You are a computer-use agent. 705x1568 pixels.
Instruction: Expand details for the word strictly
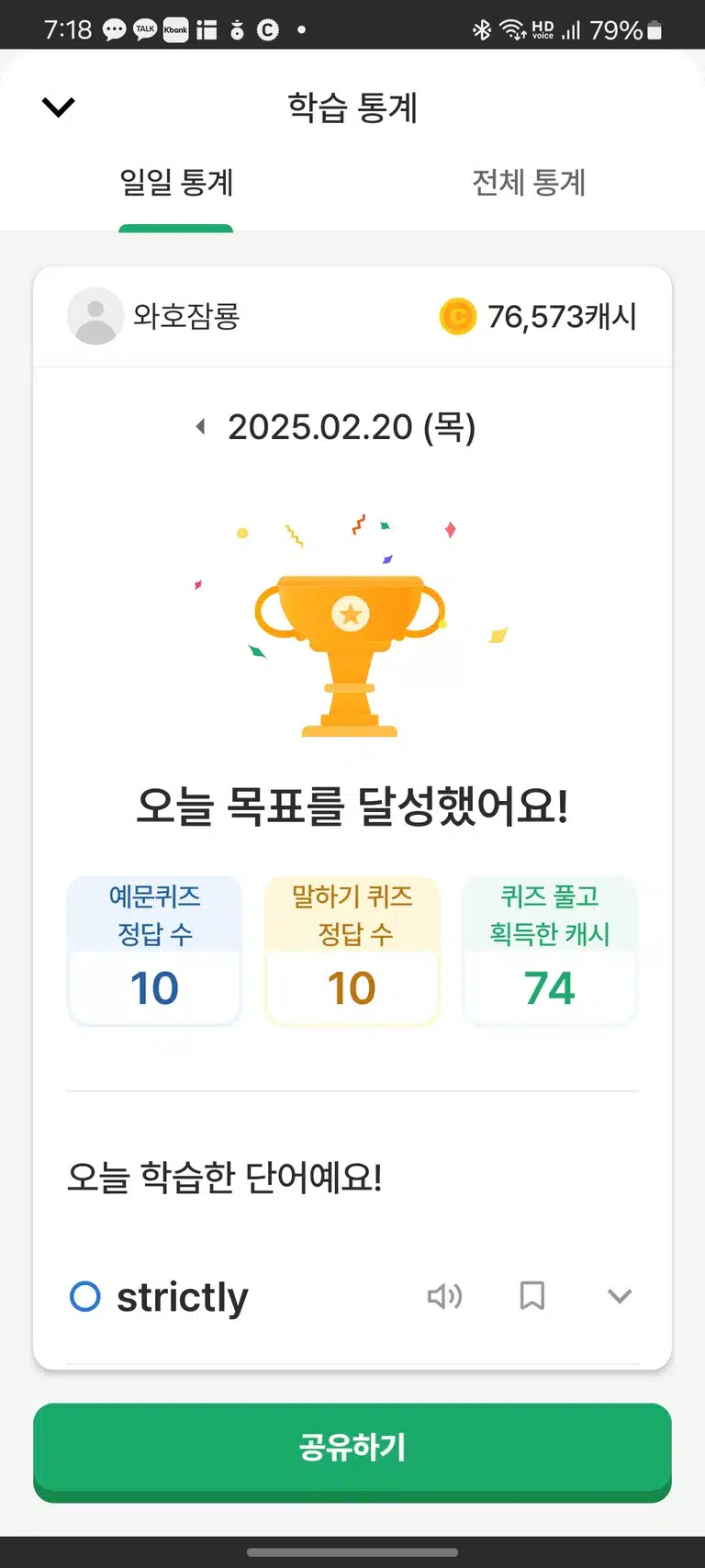click(x=620, y=1296)
